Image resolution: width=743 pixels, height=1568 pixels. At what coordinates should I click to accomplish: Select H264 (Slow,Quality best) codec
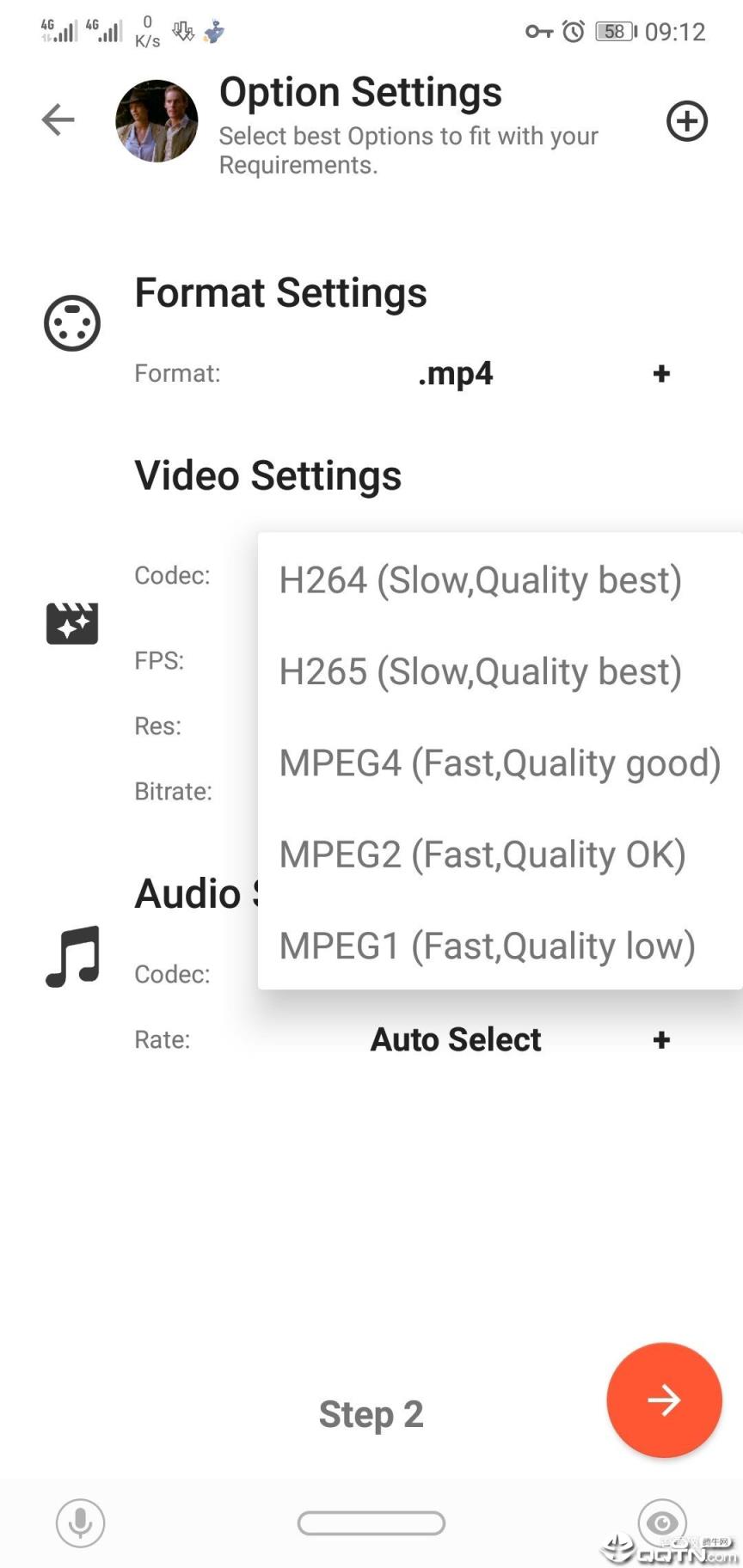click(480, 580)
